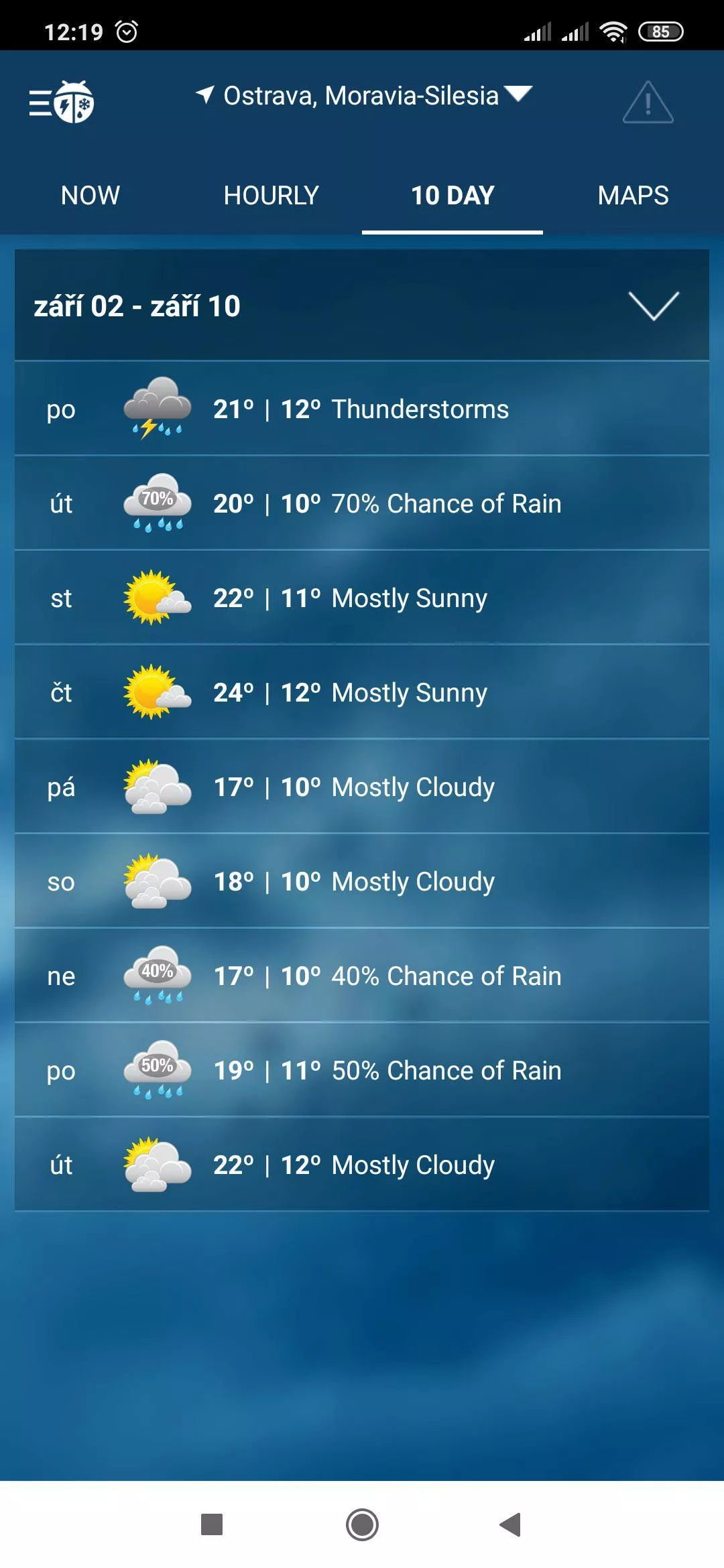Open the Thunderstorms forecast for po
Viewport: 724px width, 1568px height.
pos(362,409)
